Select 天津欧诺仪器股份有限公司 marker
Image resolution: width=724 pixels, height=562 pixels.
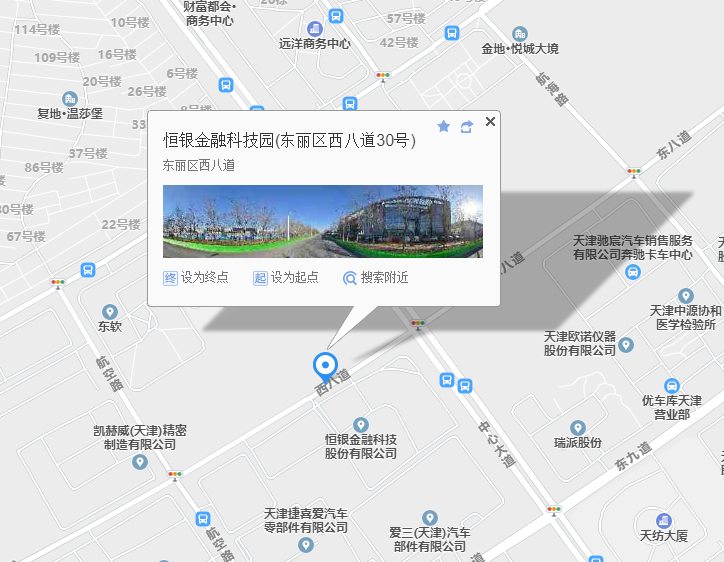click(x=626, y=345)
